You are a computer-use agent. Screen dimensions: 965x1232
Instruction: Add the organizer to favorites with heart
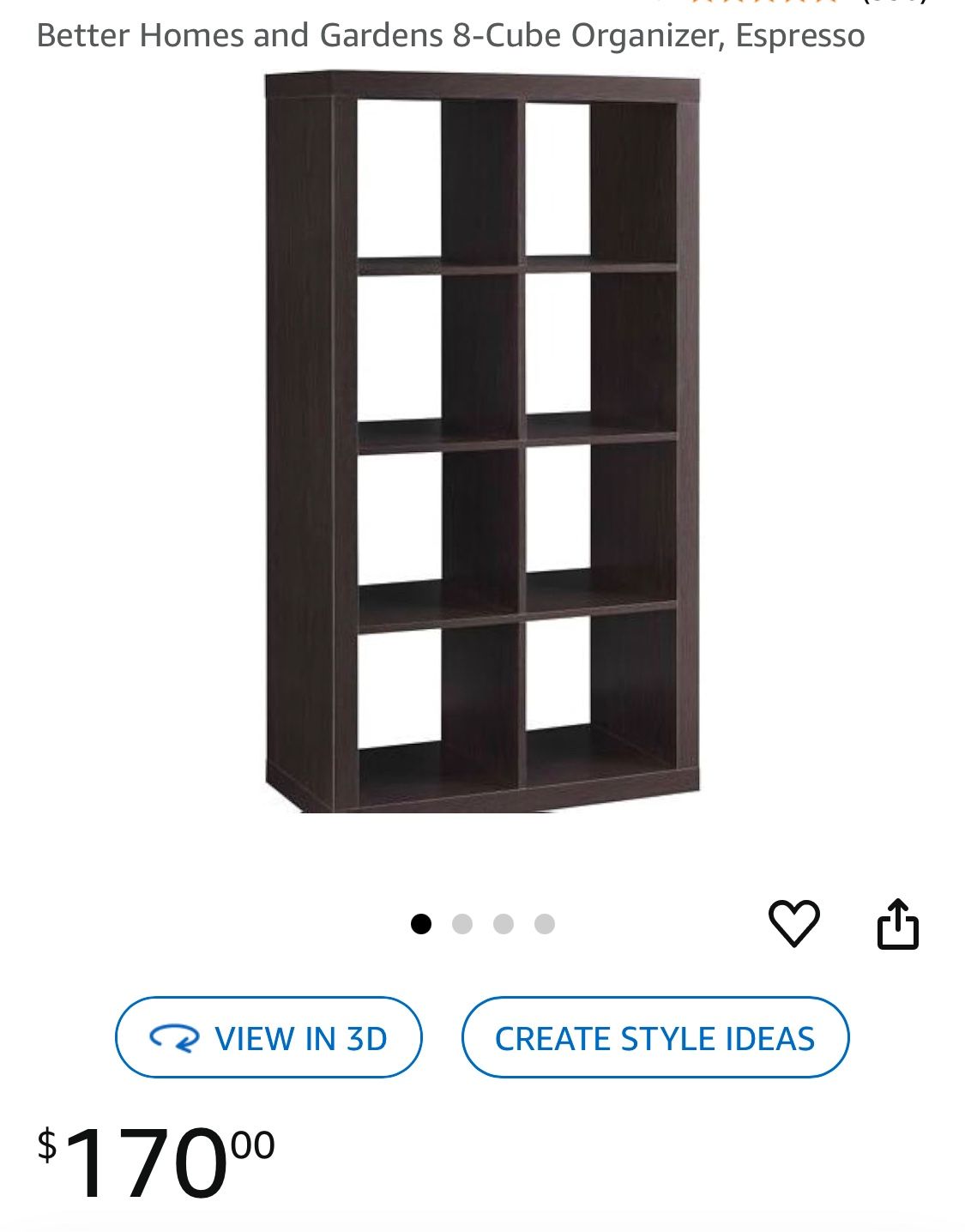(793, 923)
